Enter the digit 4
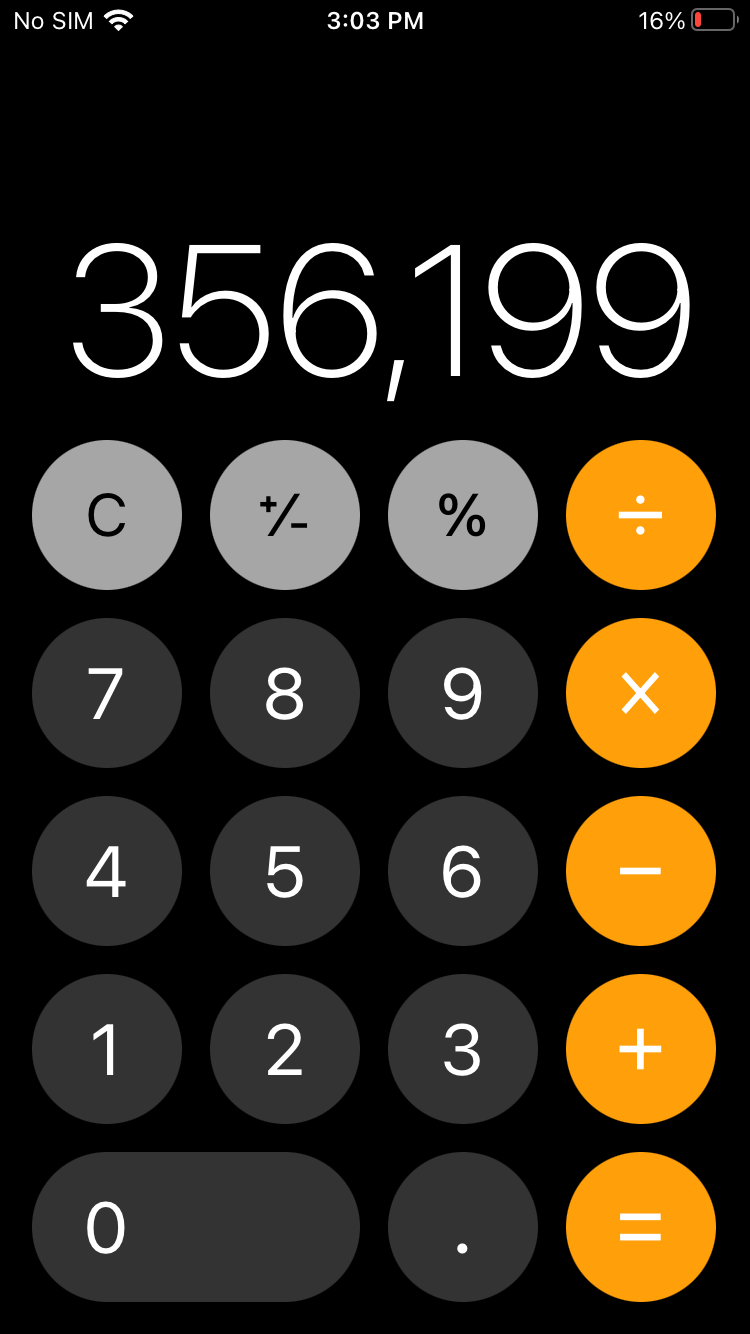Viewport: 750px width, 1334px height. (x=107, y=871)
